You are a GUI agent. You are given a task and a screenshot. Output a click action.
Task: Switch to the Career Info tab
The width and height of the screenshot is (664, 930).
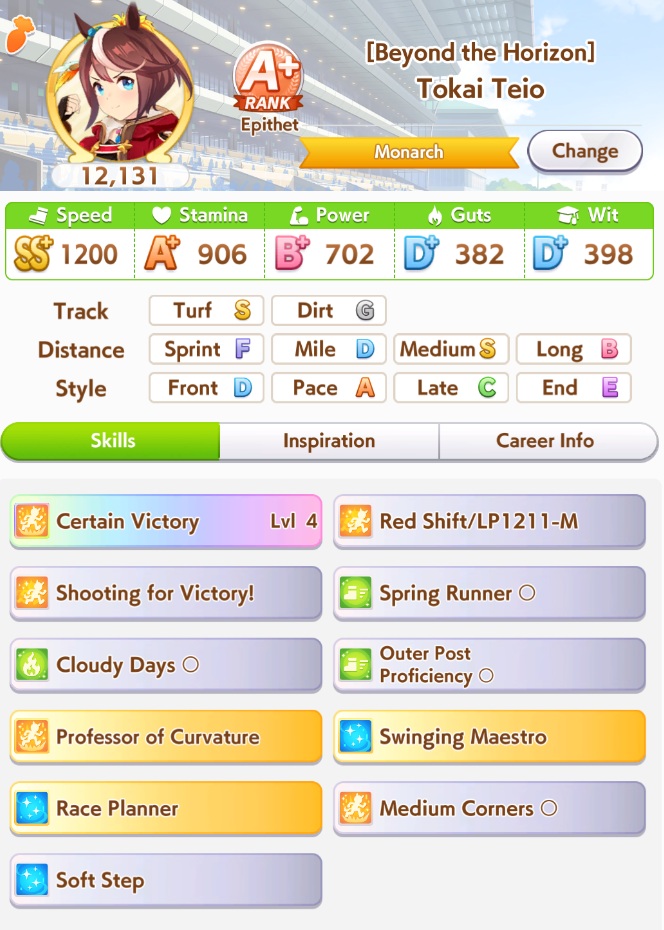coord(545,441)
